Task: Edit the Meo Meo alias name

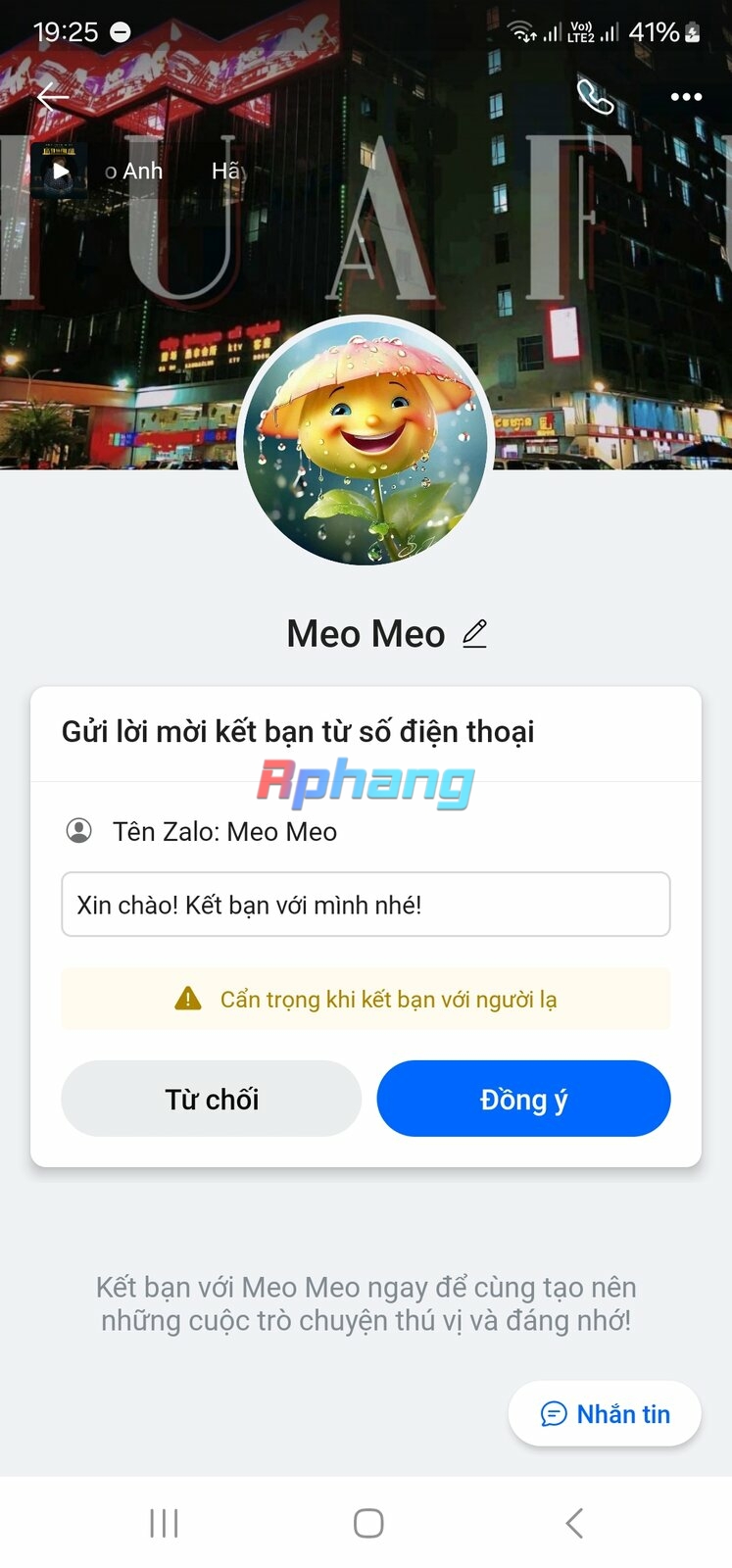Action: tap(475, 634)
